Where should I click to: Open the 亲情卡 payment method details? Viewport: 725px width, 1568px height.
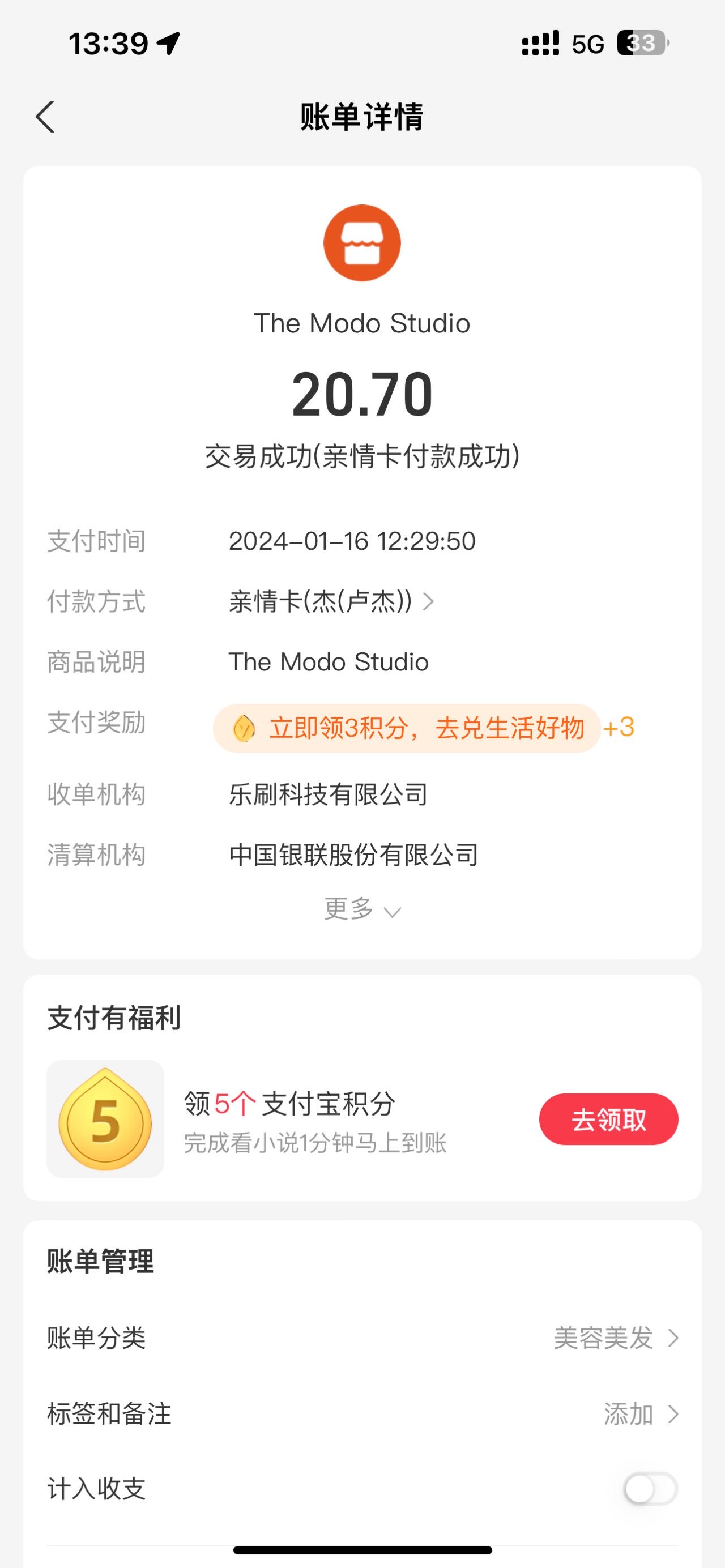click(x=331, y=602)
